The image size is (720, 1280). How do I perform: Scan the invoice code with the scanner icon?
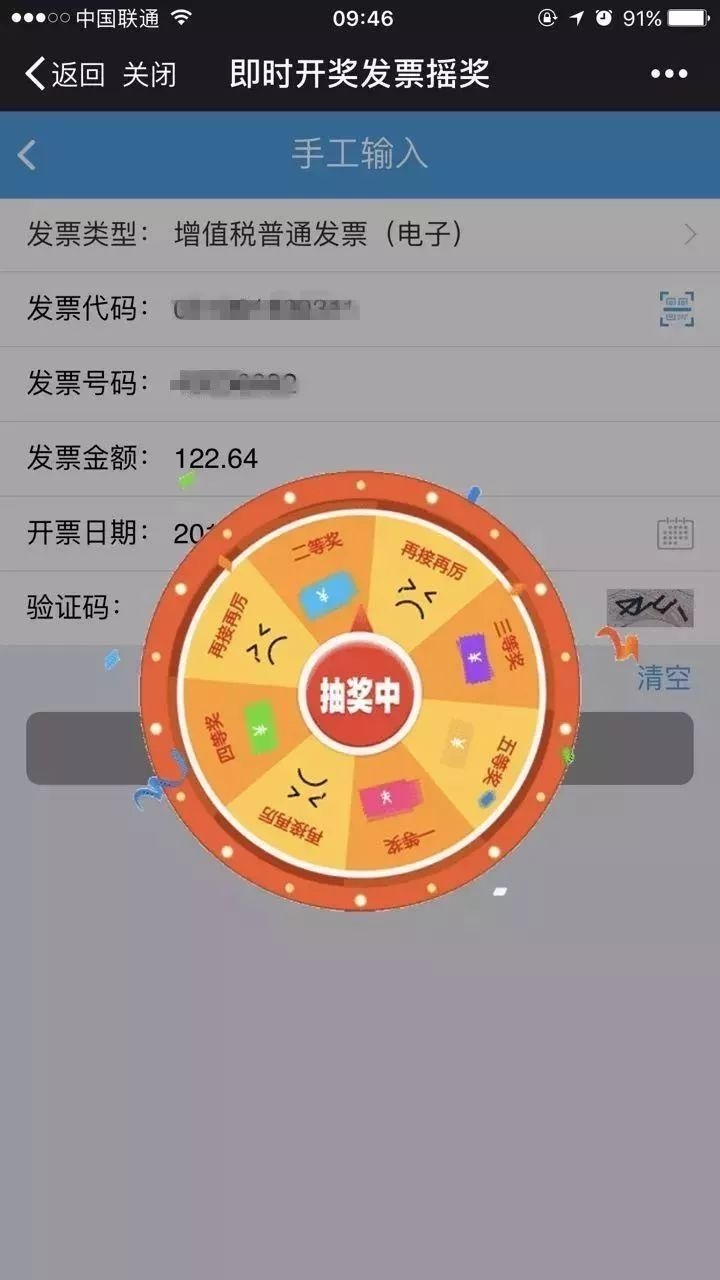[x=676, y=309]
